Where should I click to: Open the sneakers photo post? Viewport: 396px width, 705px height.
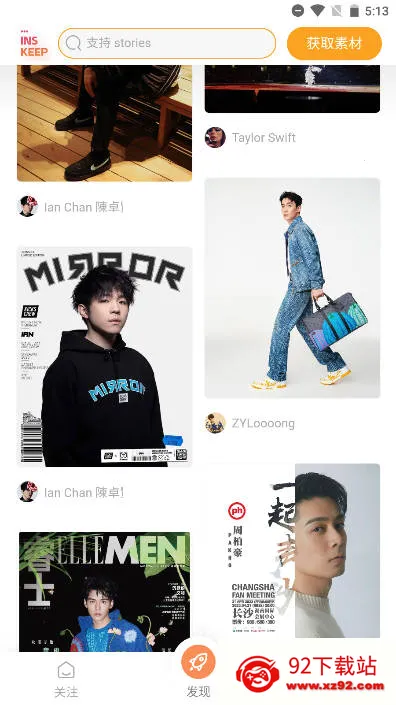point(105,123)
